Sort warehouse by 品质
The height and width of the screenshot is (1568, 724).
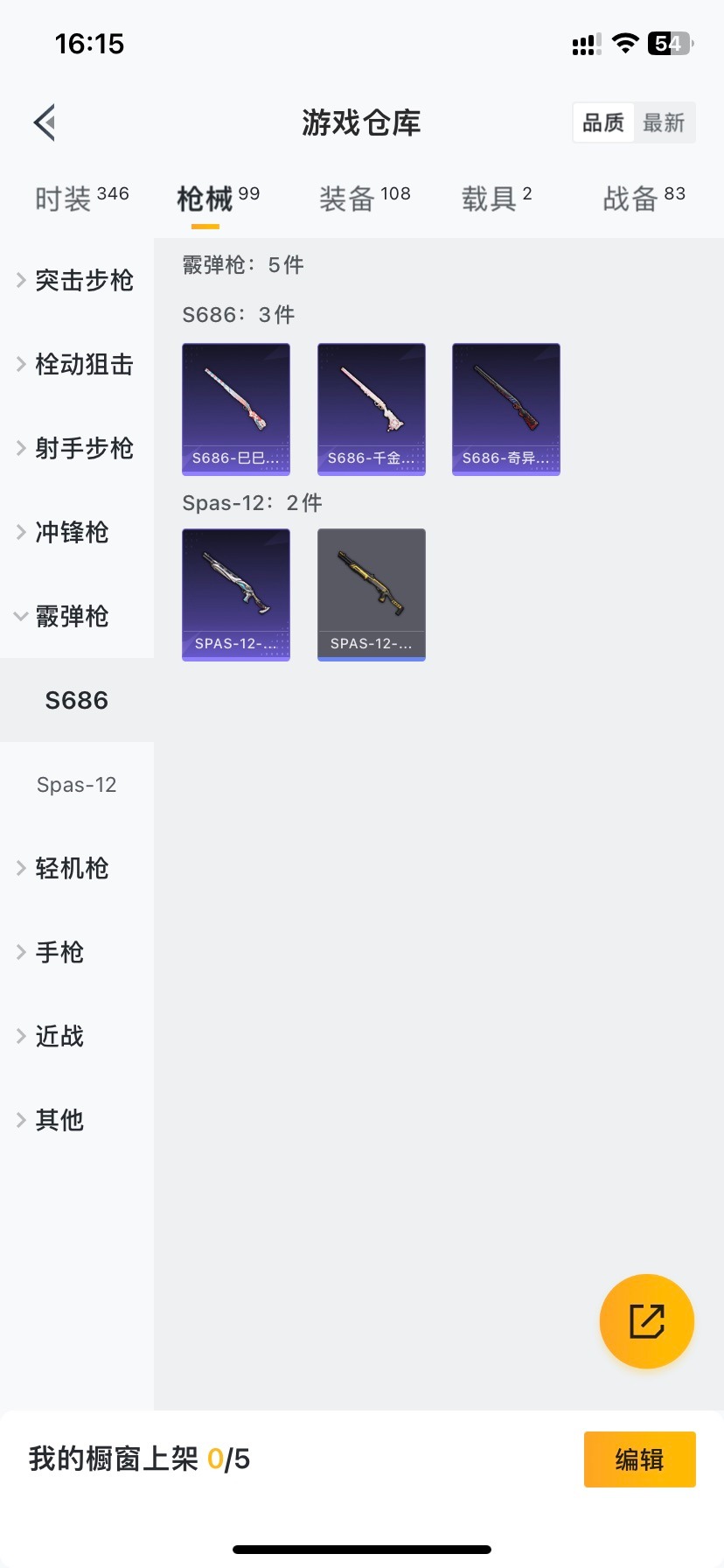pos(603,122)
